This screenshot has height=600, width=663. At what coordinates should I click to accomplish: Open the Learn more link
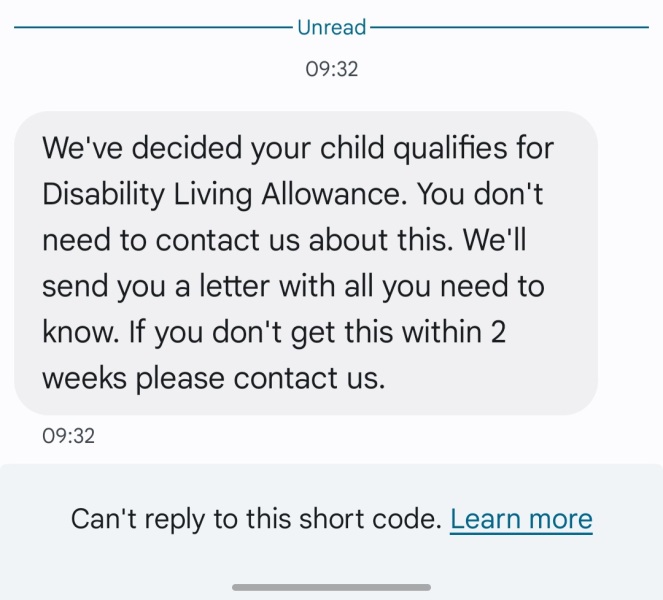pyautogui.click(x=521, y=519)
